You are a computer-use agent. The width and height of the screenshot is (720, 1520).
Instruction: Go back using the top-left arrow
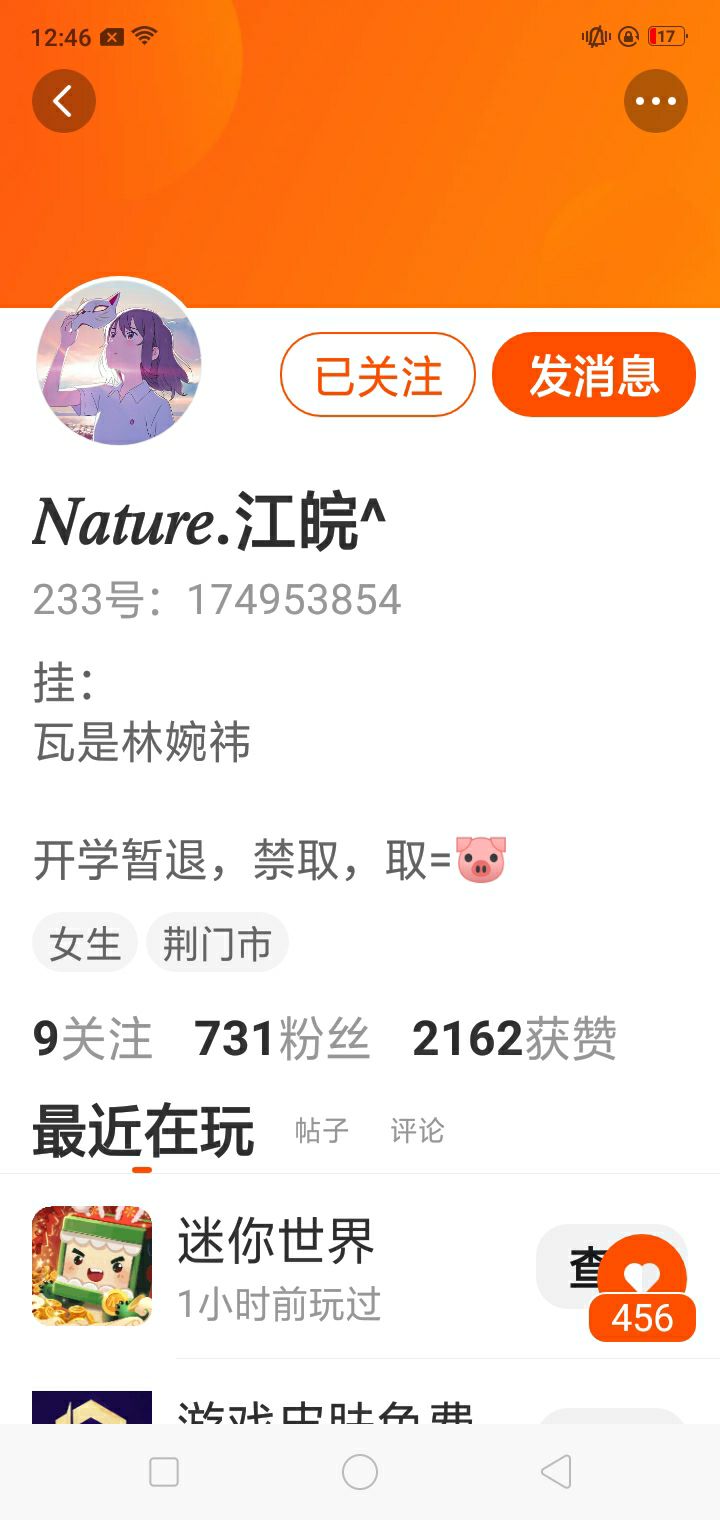63,101
